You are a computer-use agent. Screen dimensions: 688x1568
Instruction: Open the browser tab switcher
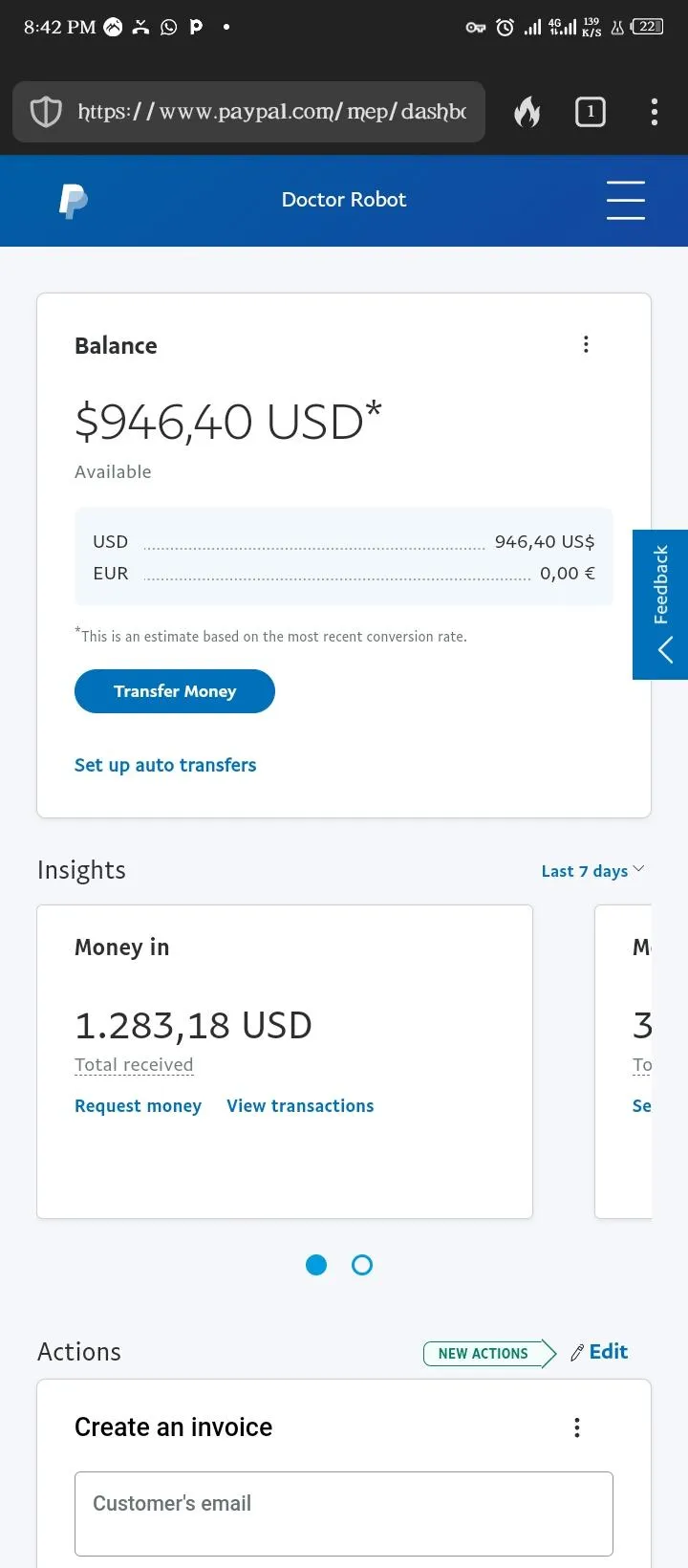tap(591, 112)
